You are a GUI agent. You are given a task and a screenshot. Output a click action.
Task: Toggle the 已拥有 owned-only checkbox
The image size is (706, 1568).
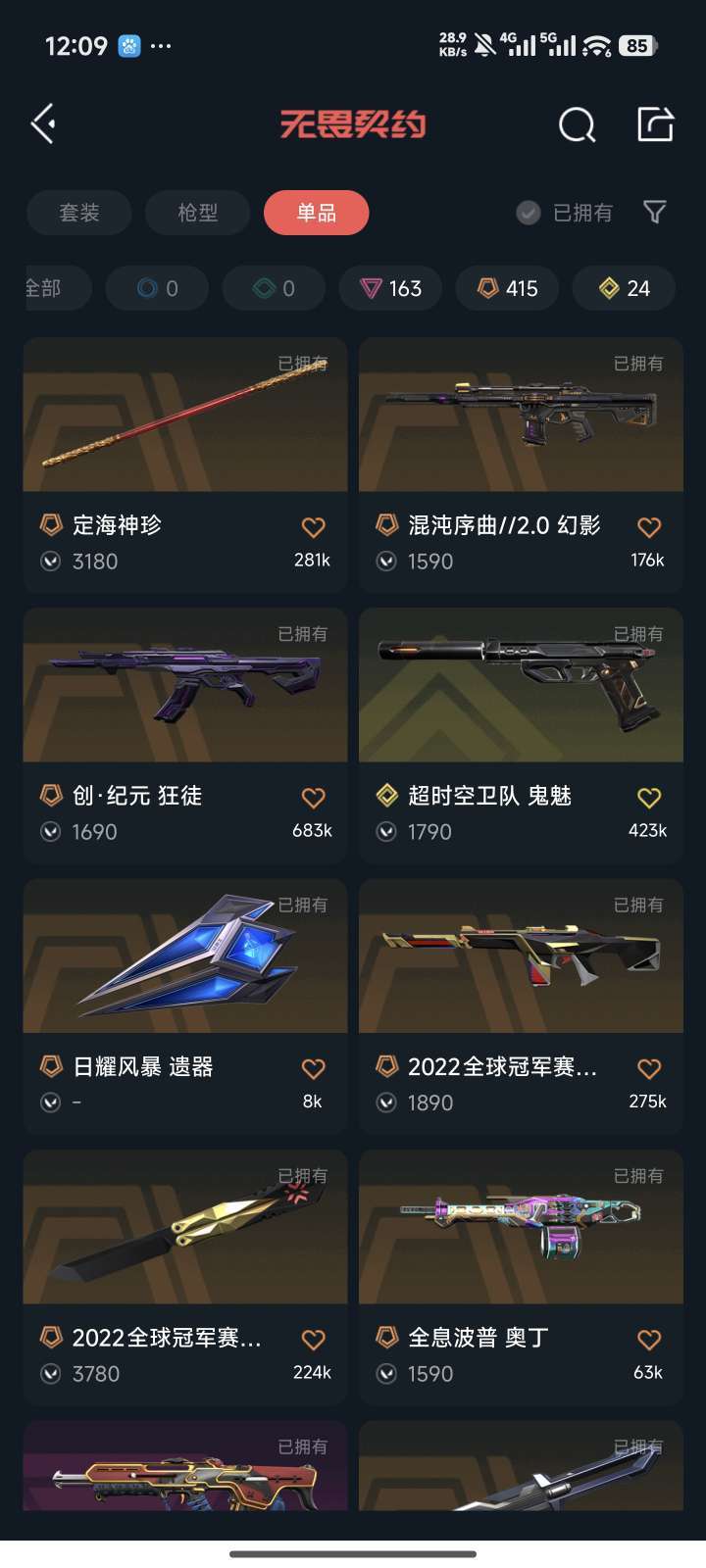point(528,212)
